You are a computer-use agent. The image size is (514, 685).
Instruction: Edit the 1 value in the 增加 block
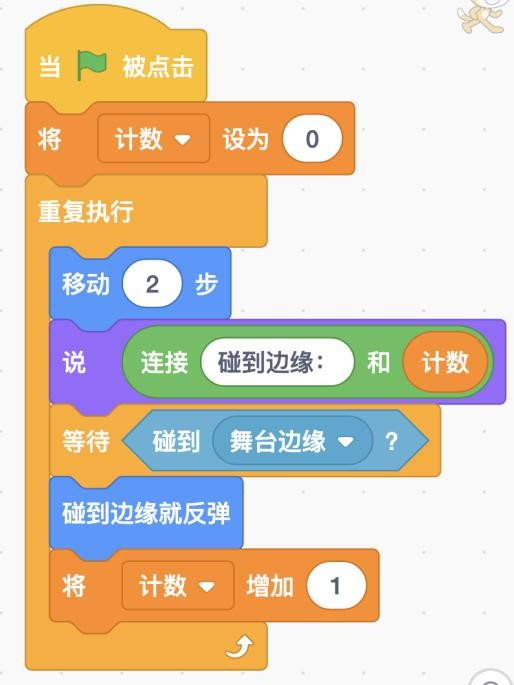click(x=336, y=585)
